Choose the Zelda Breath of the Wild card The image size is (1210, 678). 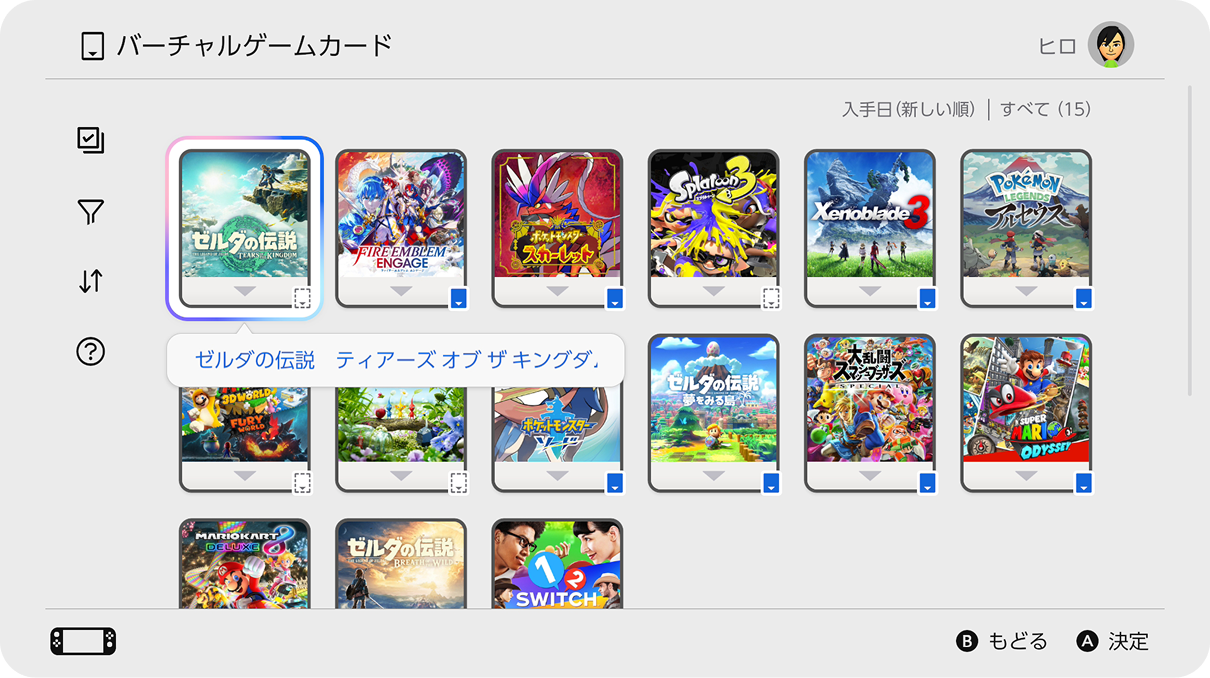(401, 565)
